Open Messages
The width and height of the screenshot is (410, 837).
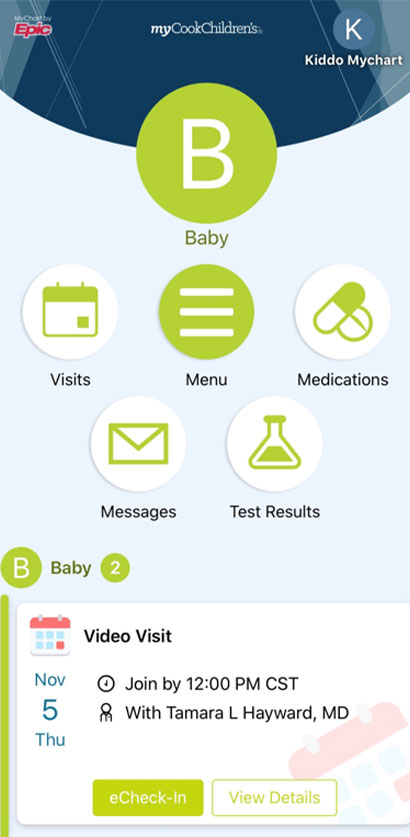click(138, 444)
